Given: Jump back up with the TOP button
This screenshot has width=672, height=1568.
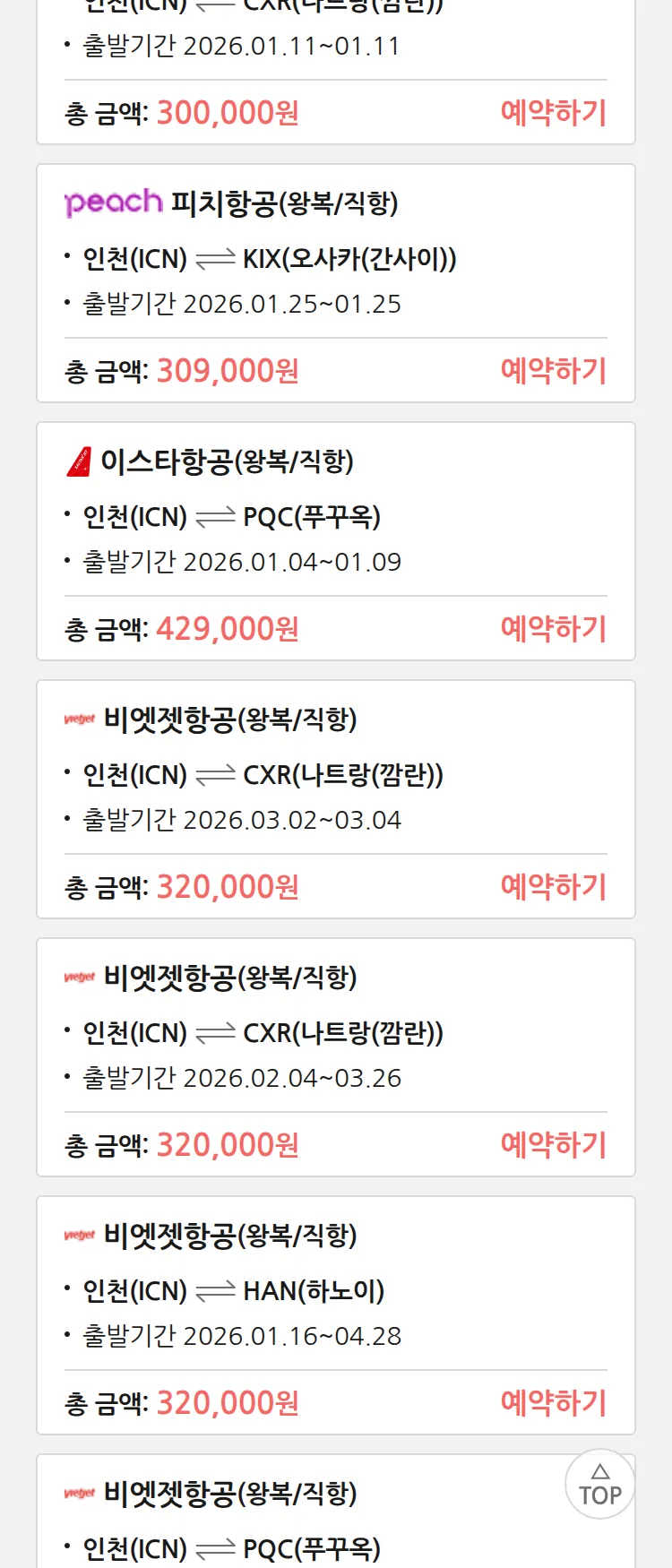Looking at the screenshot, I should 599,1485.
